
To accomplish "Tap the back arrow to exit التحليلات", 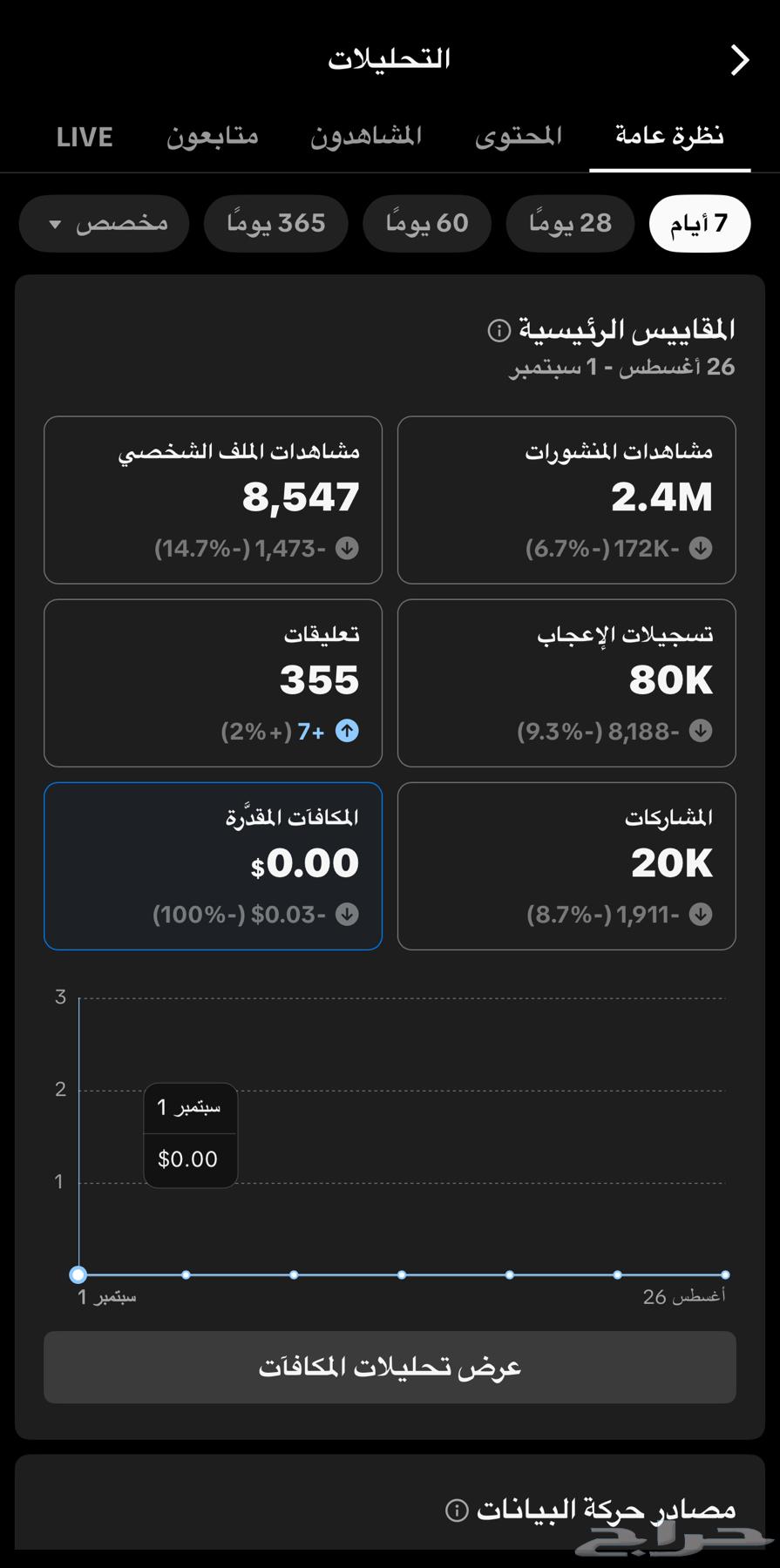I will [740, 59].
